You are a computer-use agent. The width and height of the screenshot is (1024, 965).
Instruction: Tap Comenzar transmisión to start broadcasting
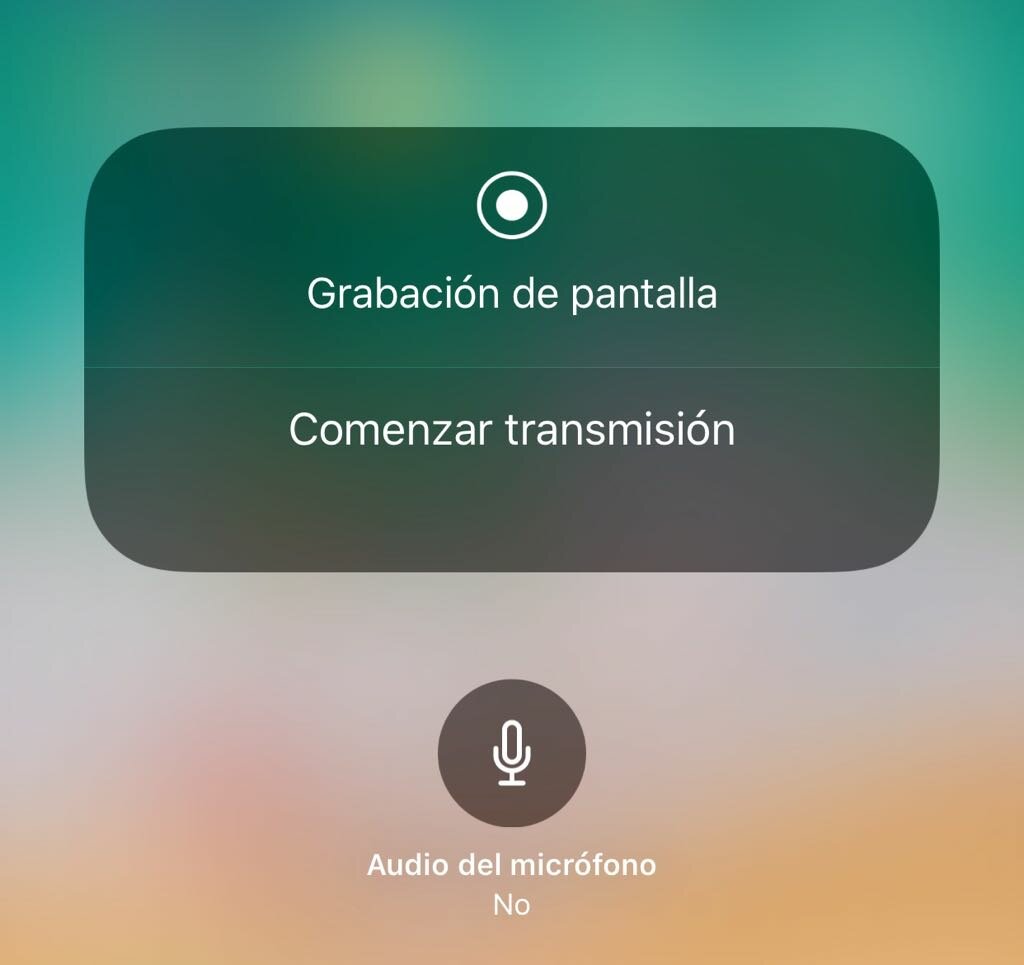tap(511, 430)
